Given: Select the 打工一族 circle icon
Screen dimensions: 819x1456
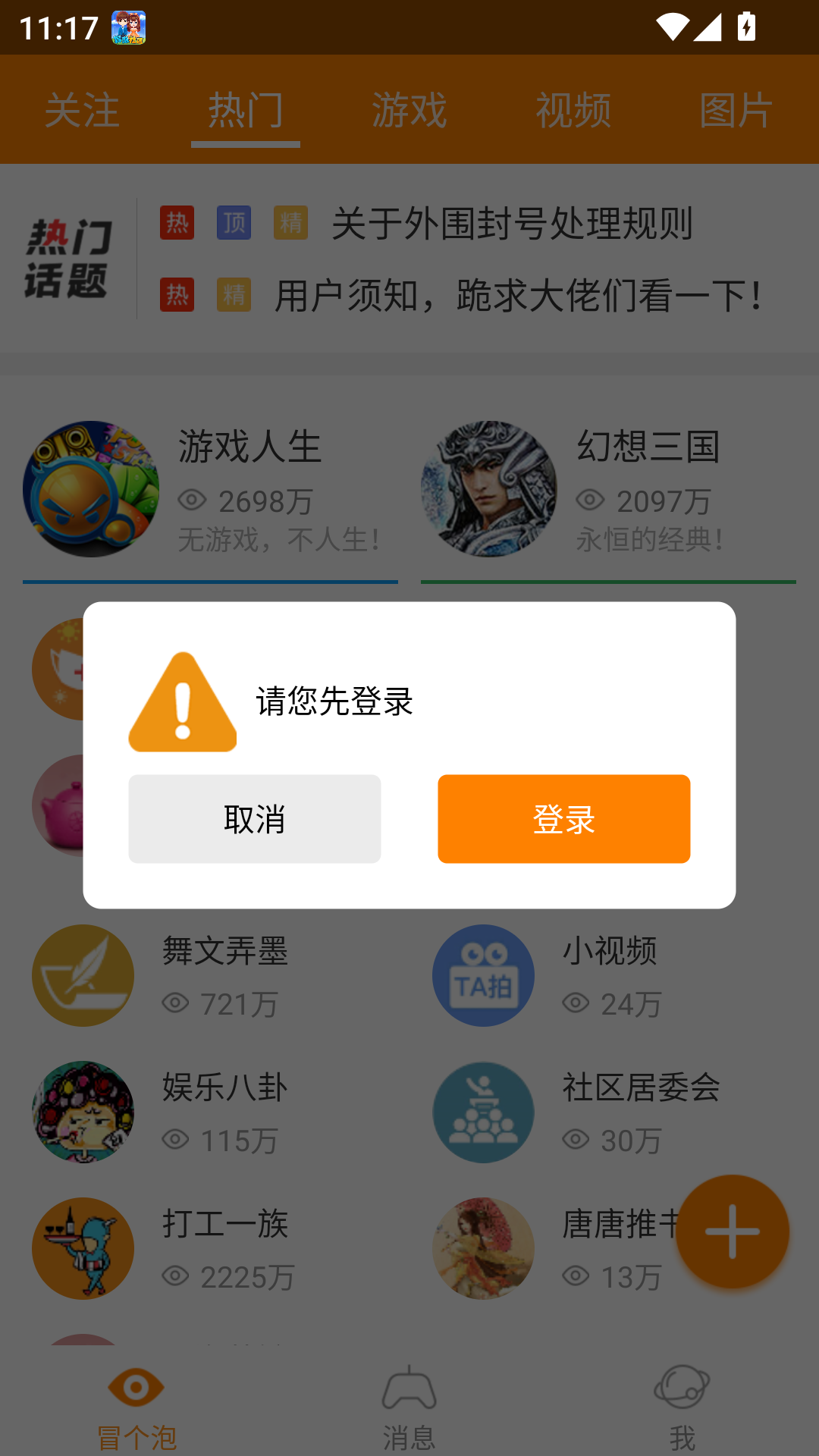Looking at the screenshot, I should tap(83, 1247).
